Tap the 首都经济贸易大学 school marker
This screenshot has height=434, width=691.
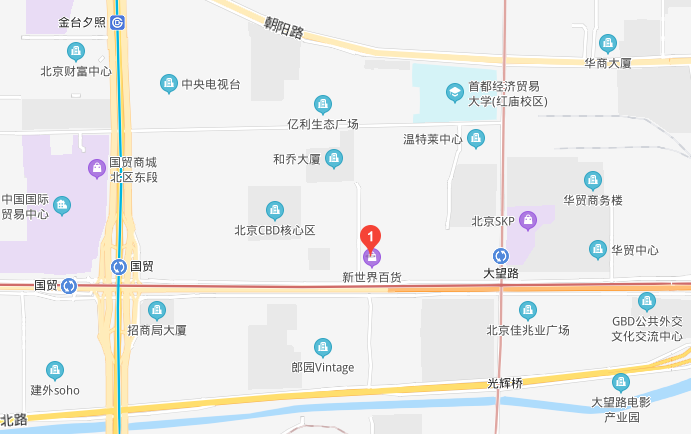tap(455, 93)
